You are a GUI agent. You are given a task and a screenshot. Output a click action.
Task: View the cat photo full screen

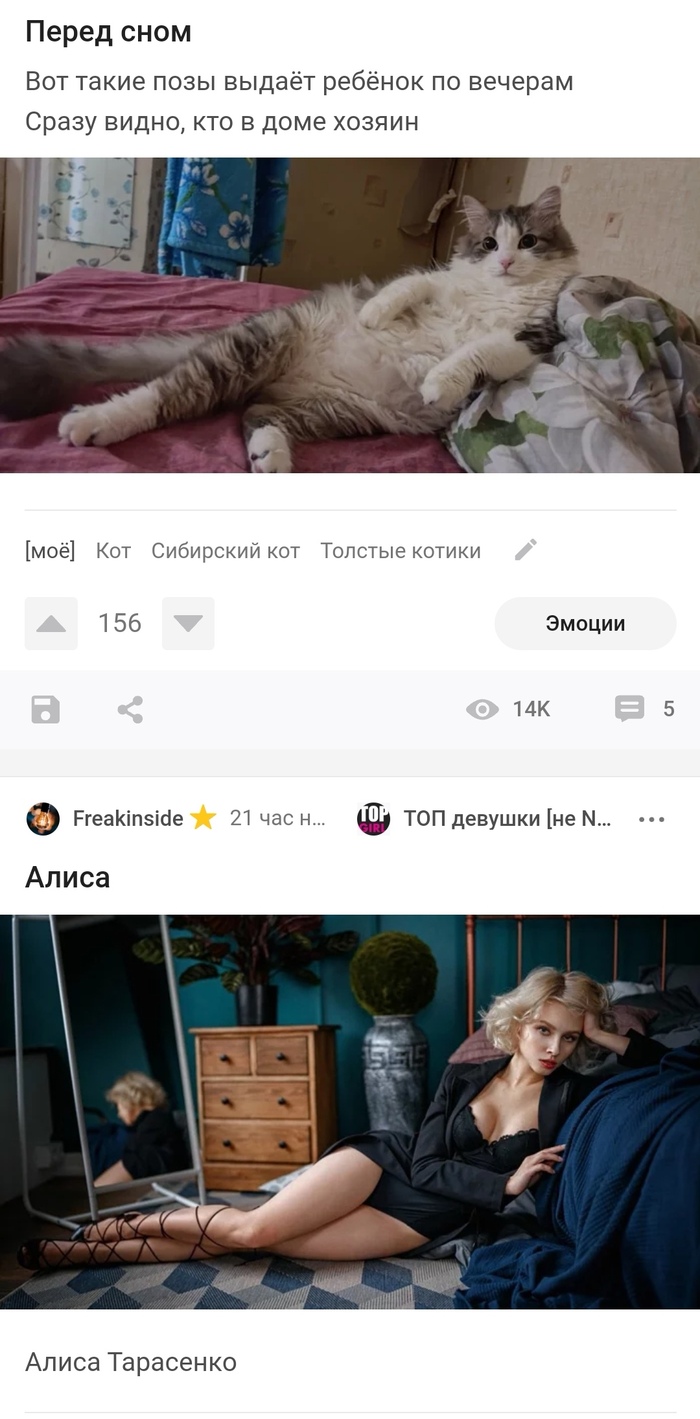[350, 315]
